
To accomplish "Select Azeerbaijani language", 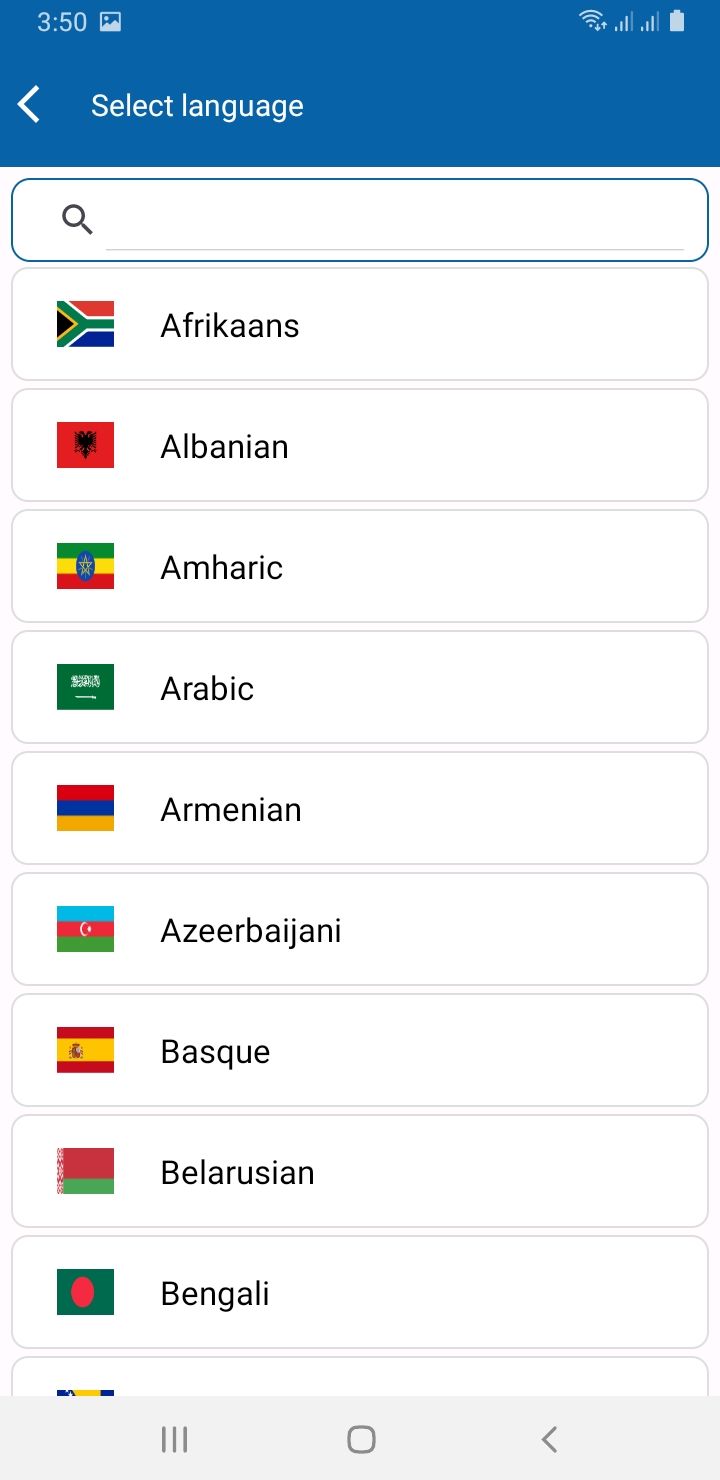I will 360,930.
